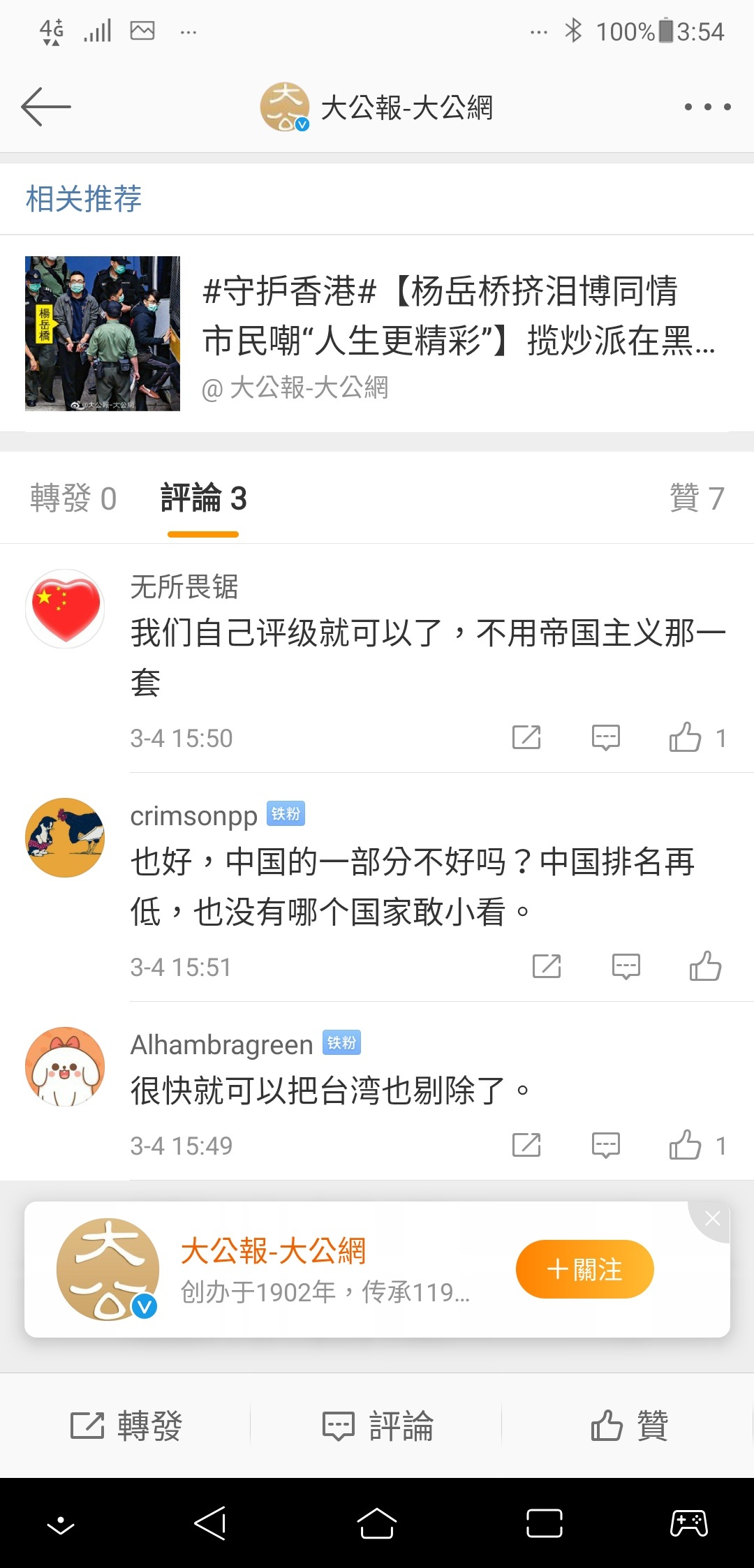Viewport: 754px width, 1568px height.
Task: Reply to crimsonpp's comment
Action: tap(626, 966)
